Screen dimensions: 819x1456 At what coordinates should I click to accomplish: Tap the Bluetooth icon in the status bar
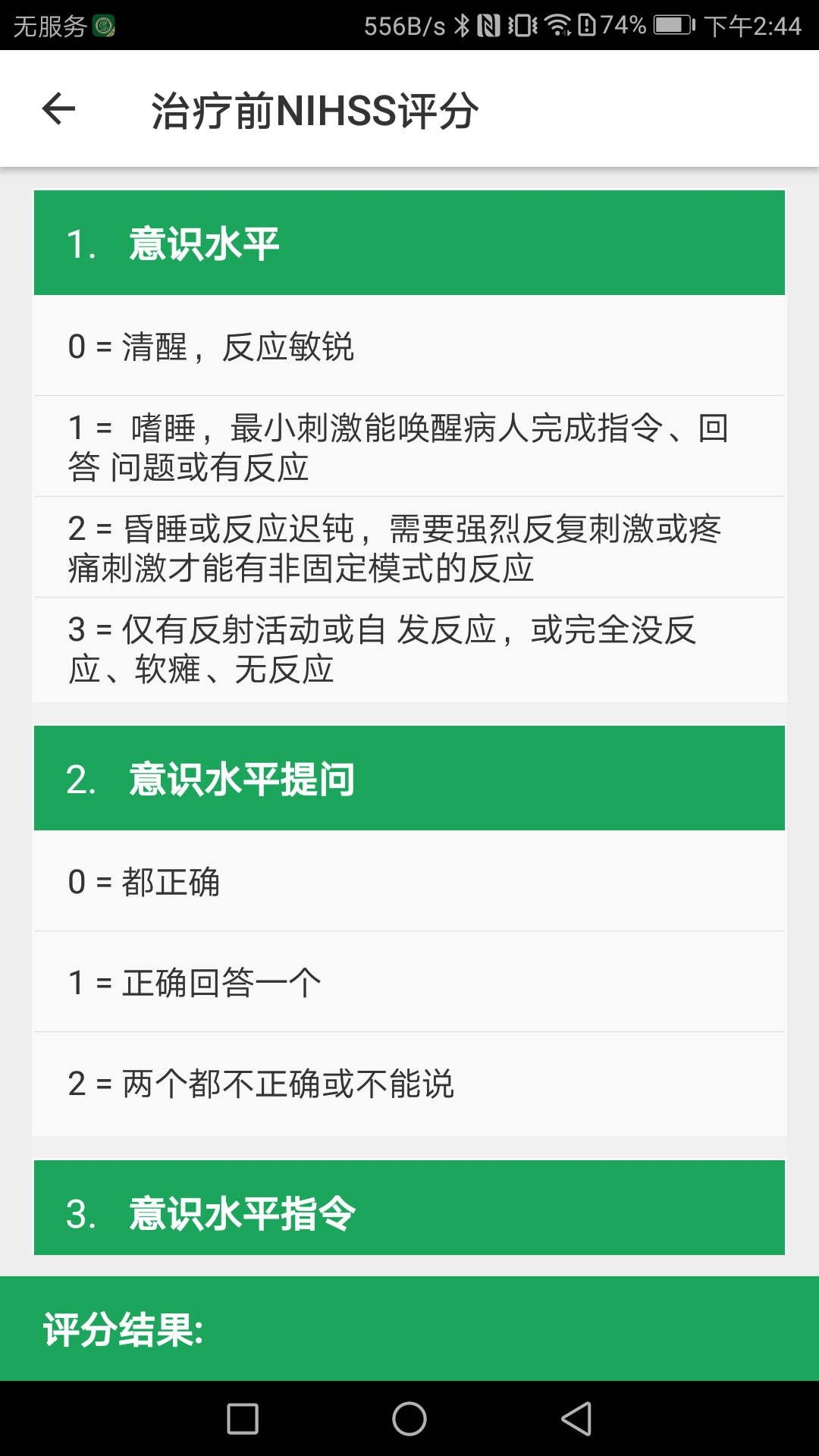click(463, 23)
